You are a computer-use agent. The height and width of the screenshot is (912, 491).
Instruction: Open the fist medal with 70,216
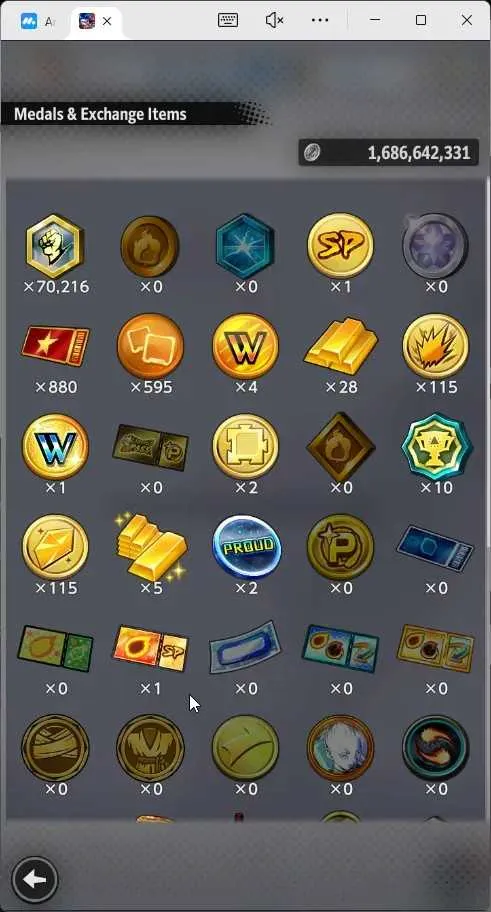click(x=55, y=246)
